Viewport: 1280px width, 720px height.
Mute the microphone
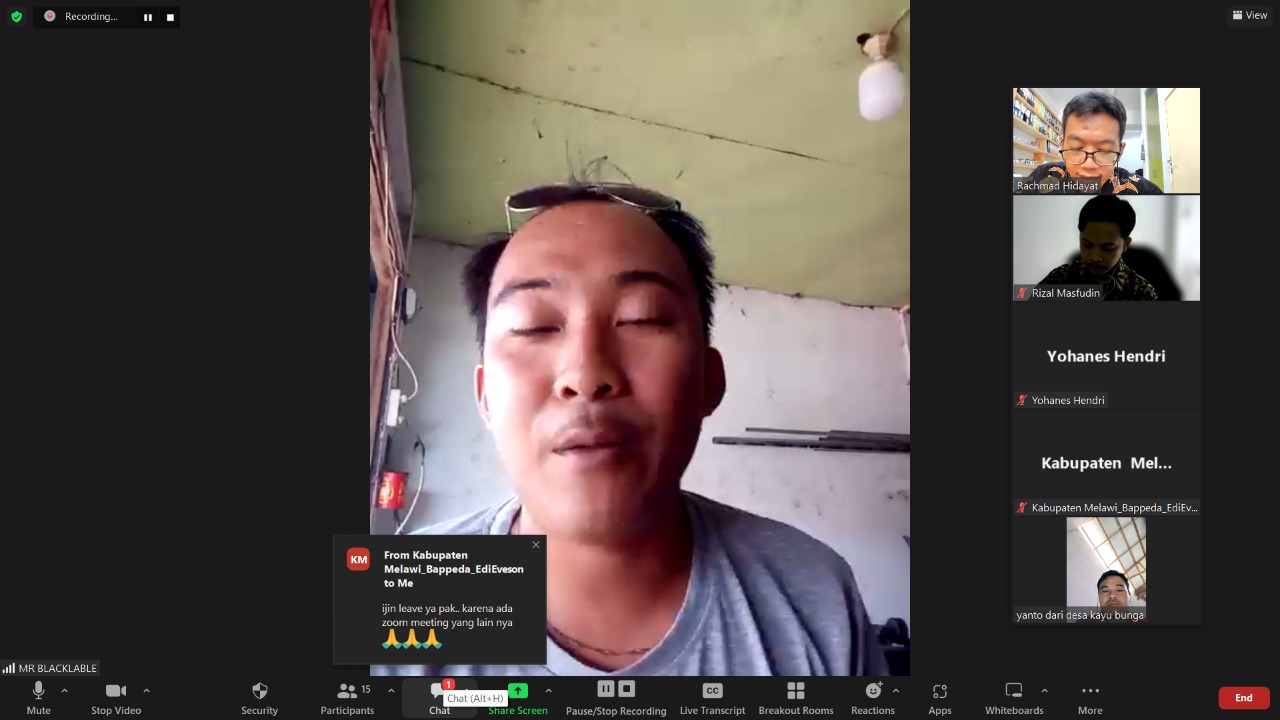click(38, 697)
